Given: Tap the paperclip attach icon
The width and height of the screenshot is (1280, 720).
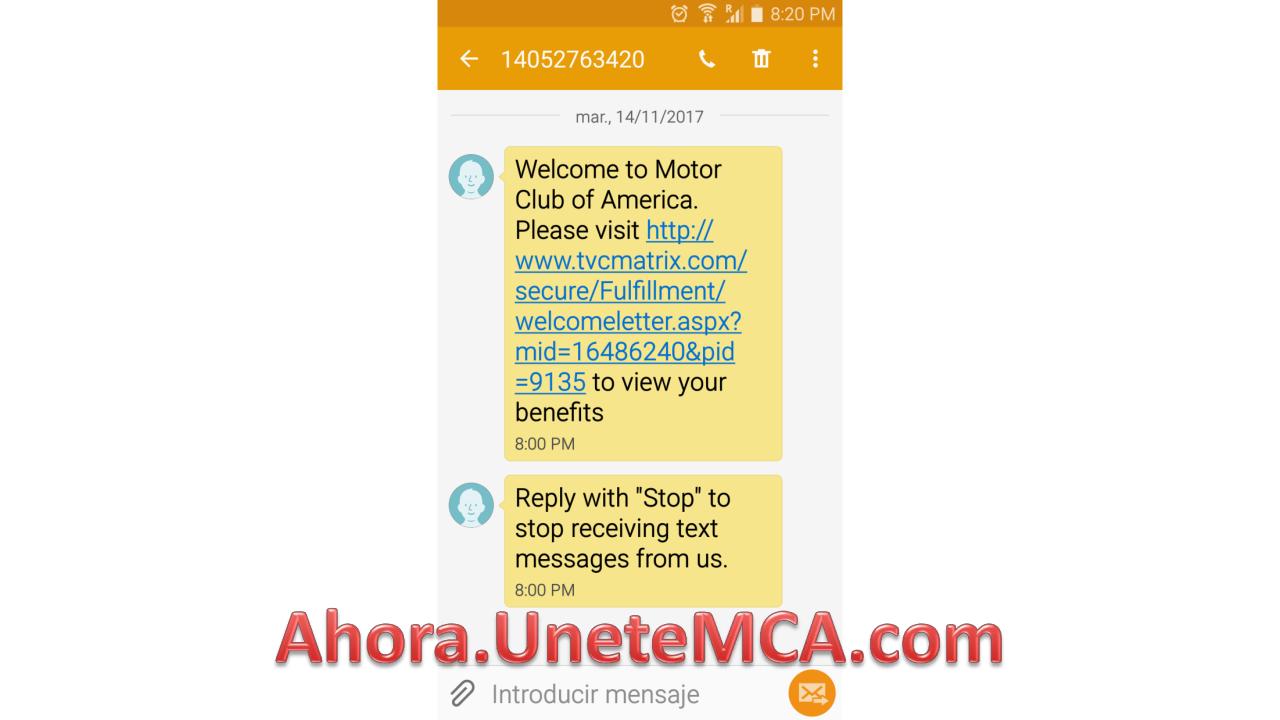Looking at the screenshot, I should tap(462, 693).
